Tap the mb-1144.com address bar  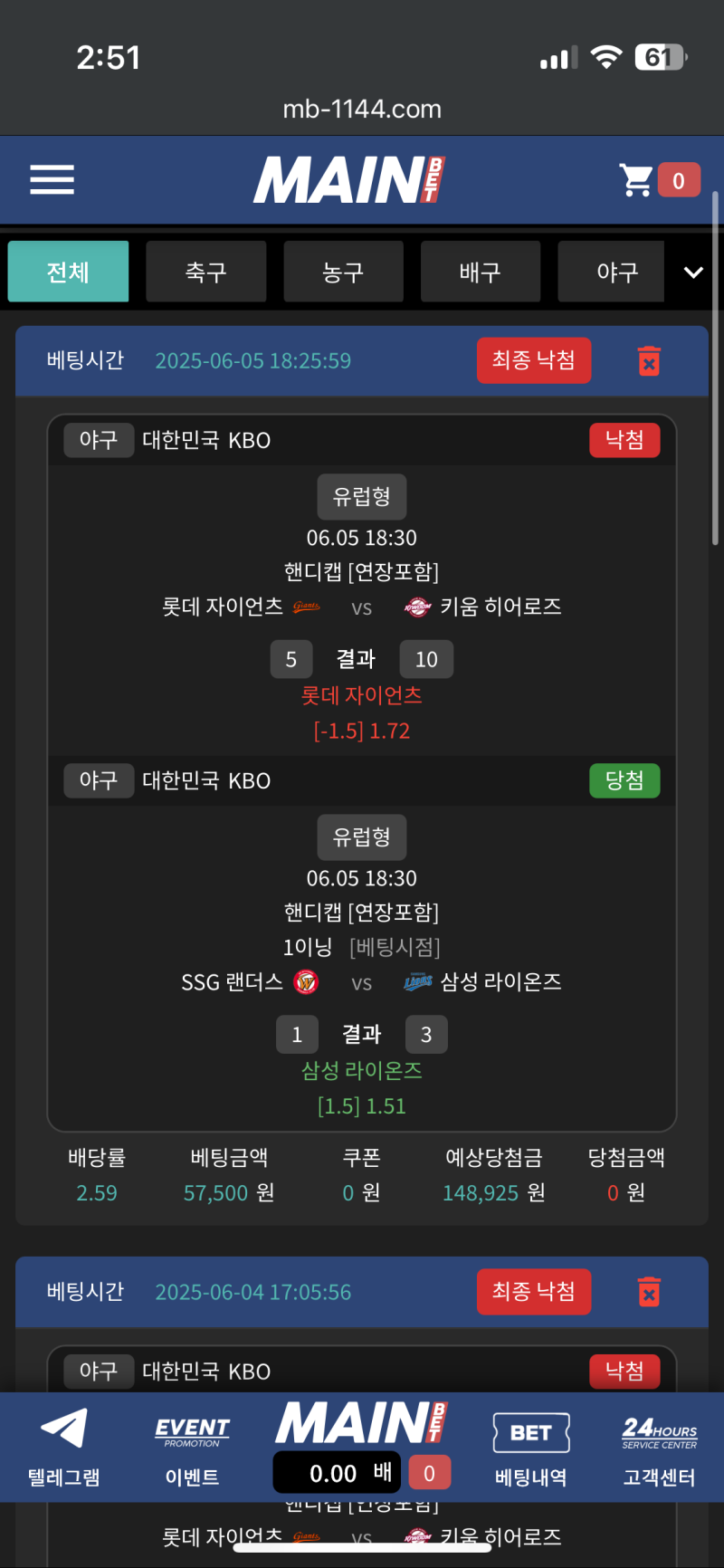(362, 110)
